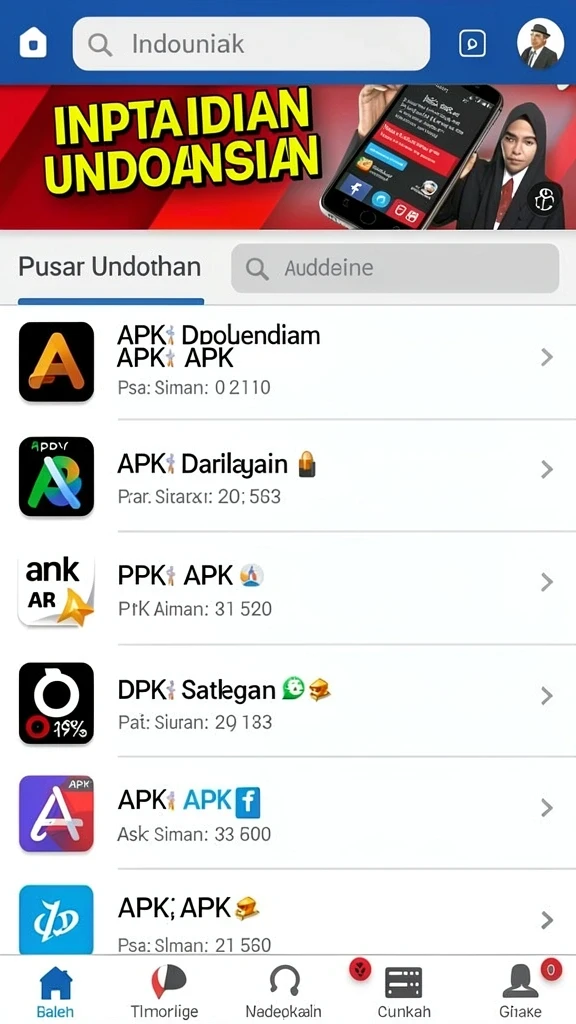
Task: Open the Inptaidian Undoansian banner
Action: coord(288,157)
